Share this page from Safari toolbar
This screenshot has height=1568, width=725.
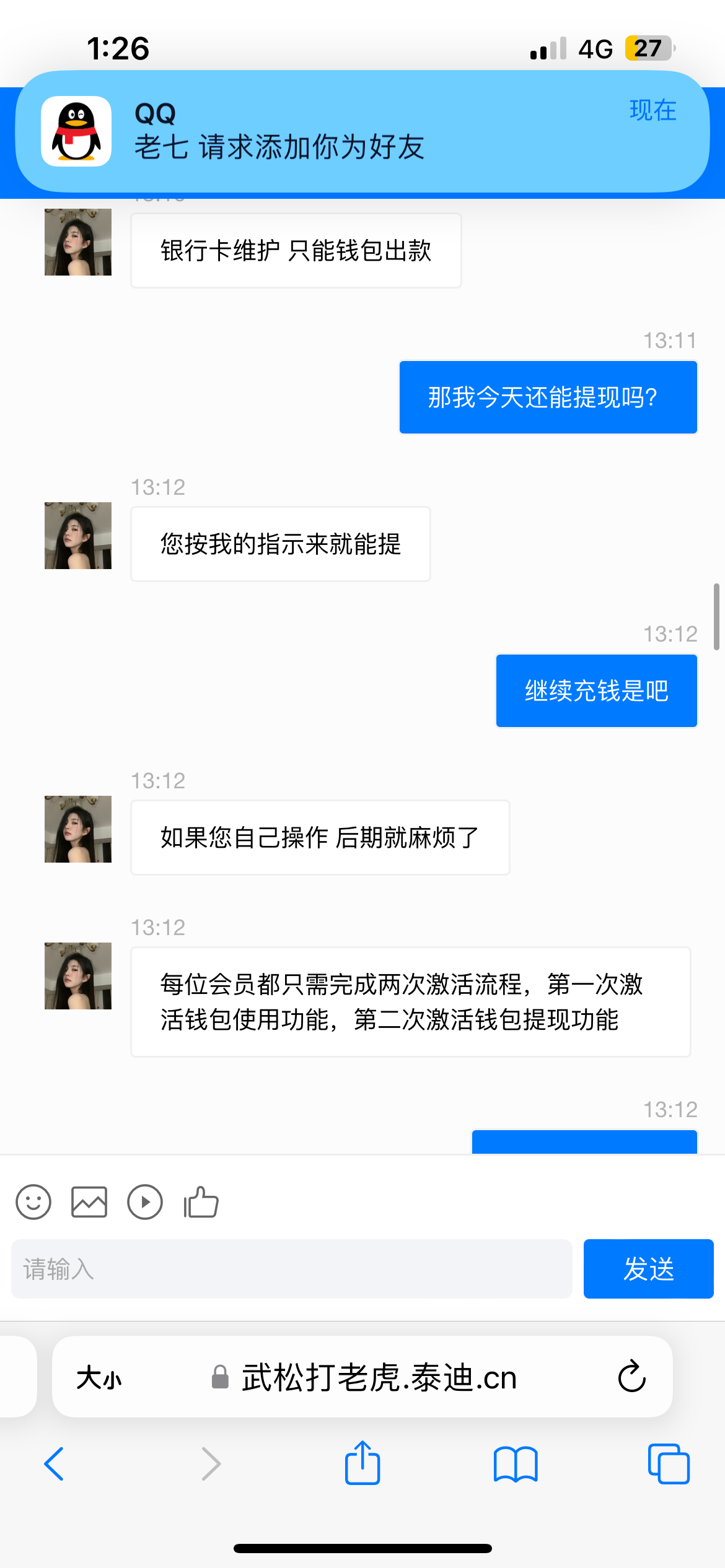point(362,1463)
